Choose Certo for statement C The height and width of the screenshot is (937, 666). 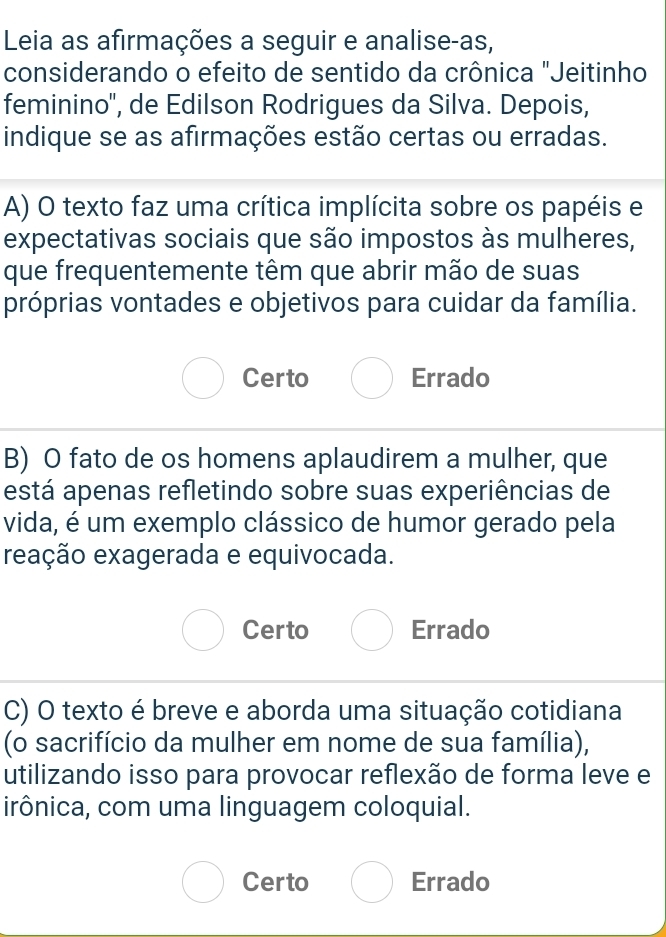[x=203, y=882]
